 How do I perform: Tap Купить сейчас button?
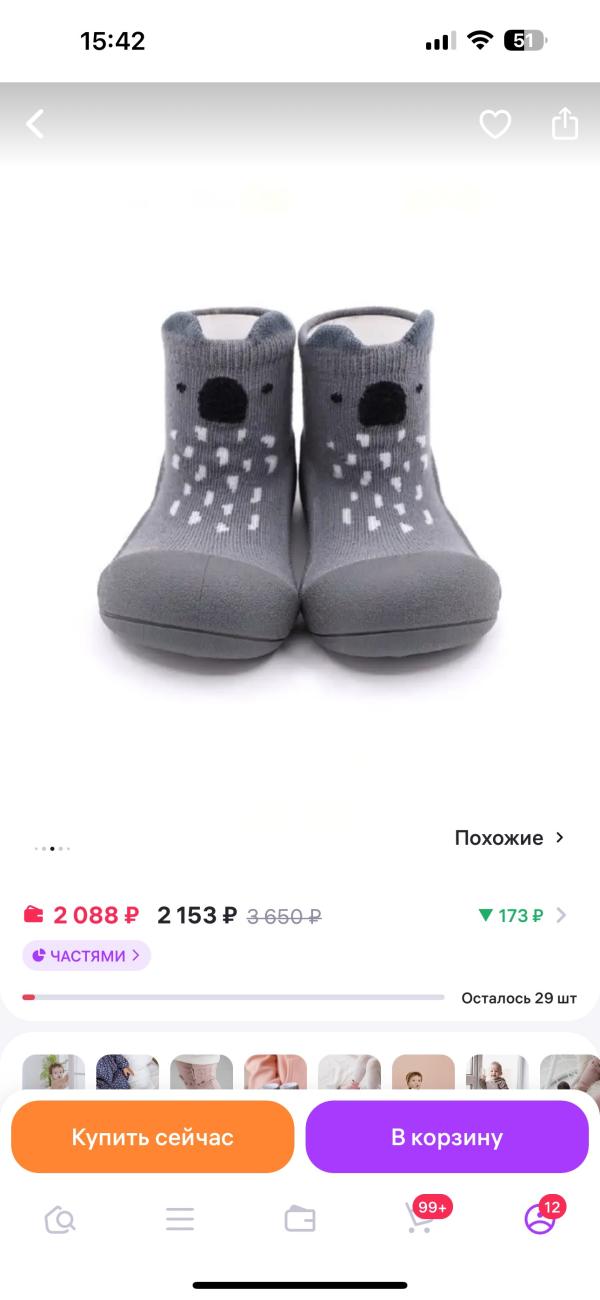tap(152, 1137)
